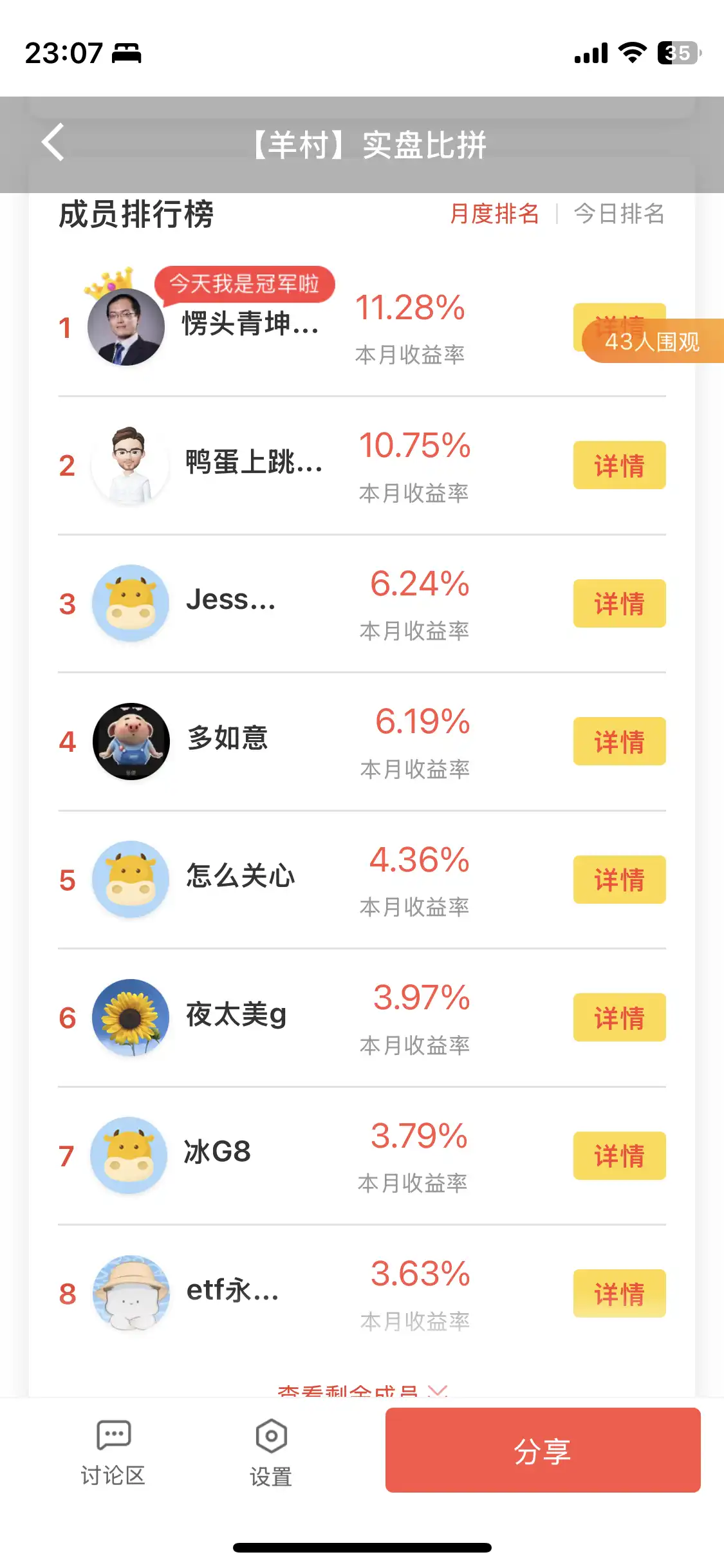View 详情 for the etf永 member
This screenshot has height=1568, width=724.
click(x=619, y=1294)
